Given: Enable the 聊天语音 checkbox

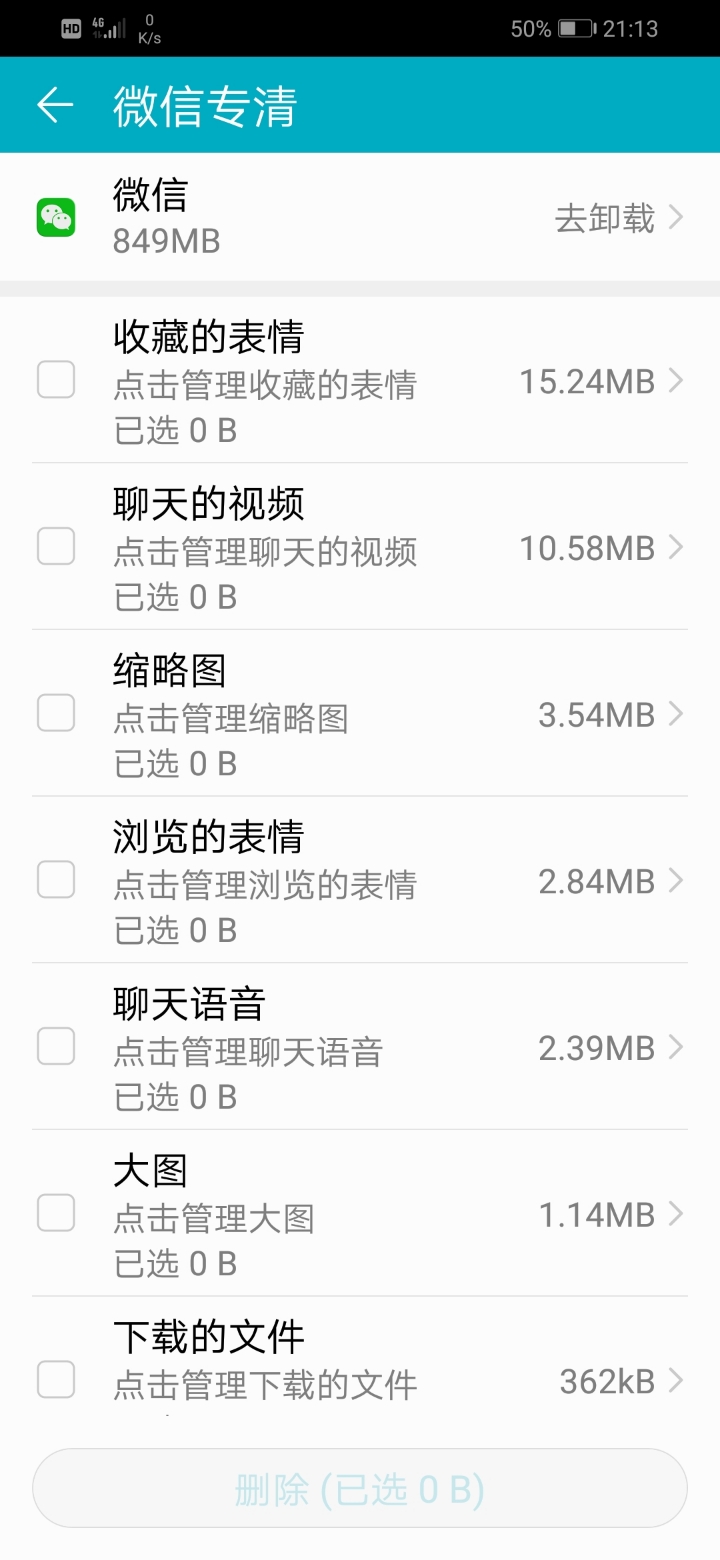Looking at the screenshot, I should click(x=55, y=1046).
